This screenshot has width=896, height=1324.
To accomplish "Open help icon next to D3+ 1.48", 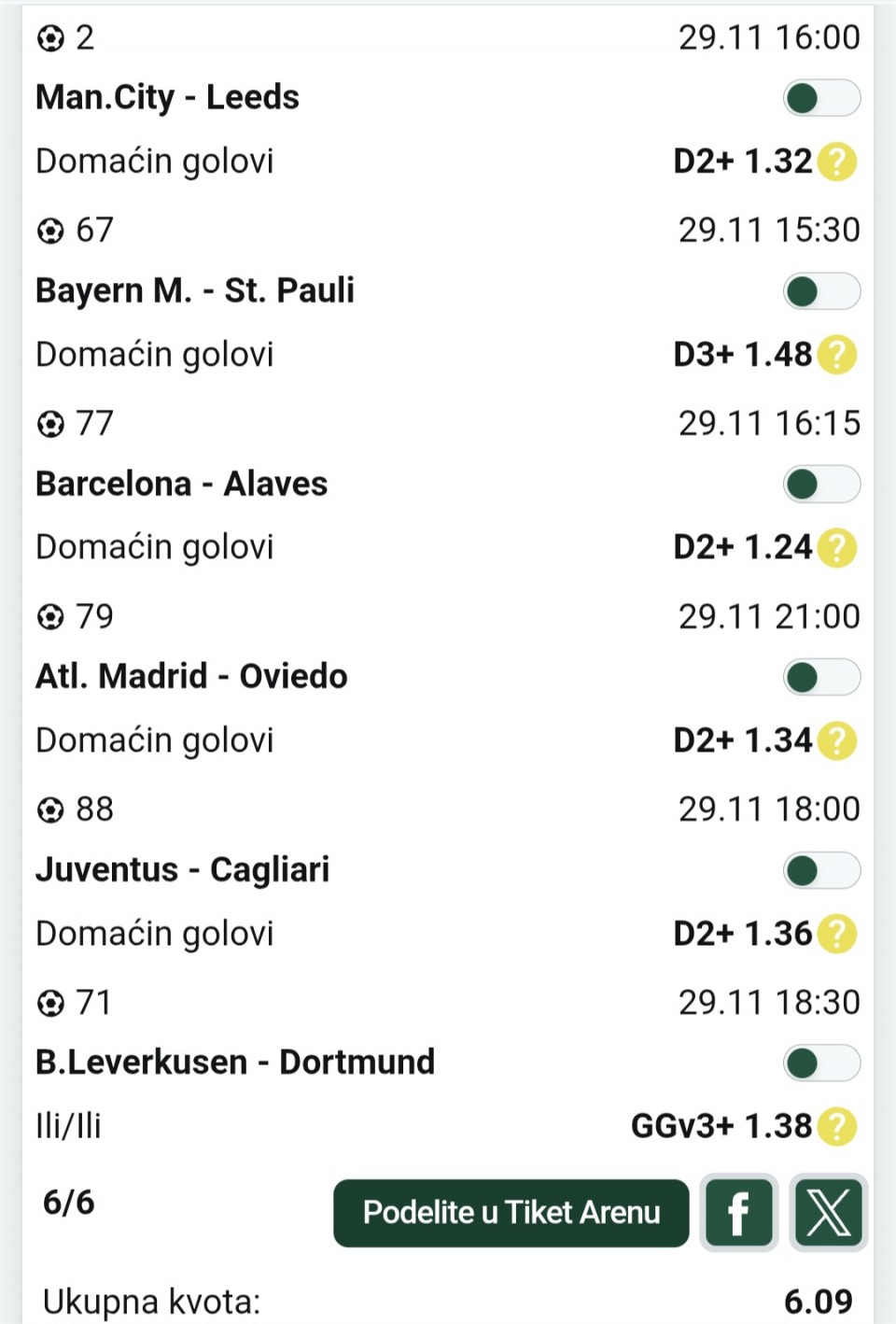I will click(837, 355).
